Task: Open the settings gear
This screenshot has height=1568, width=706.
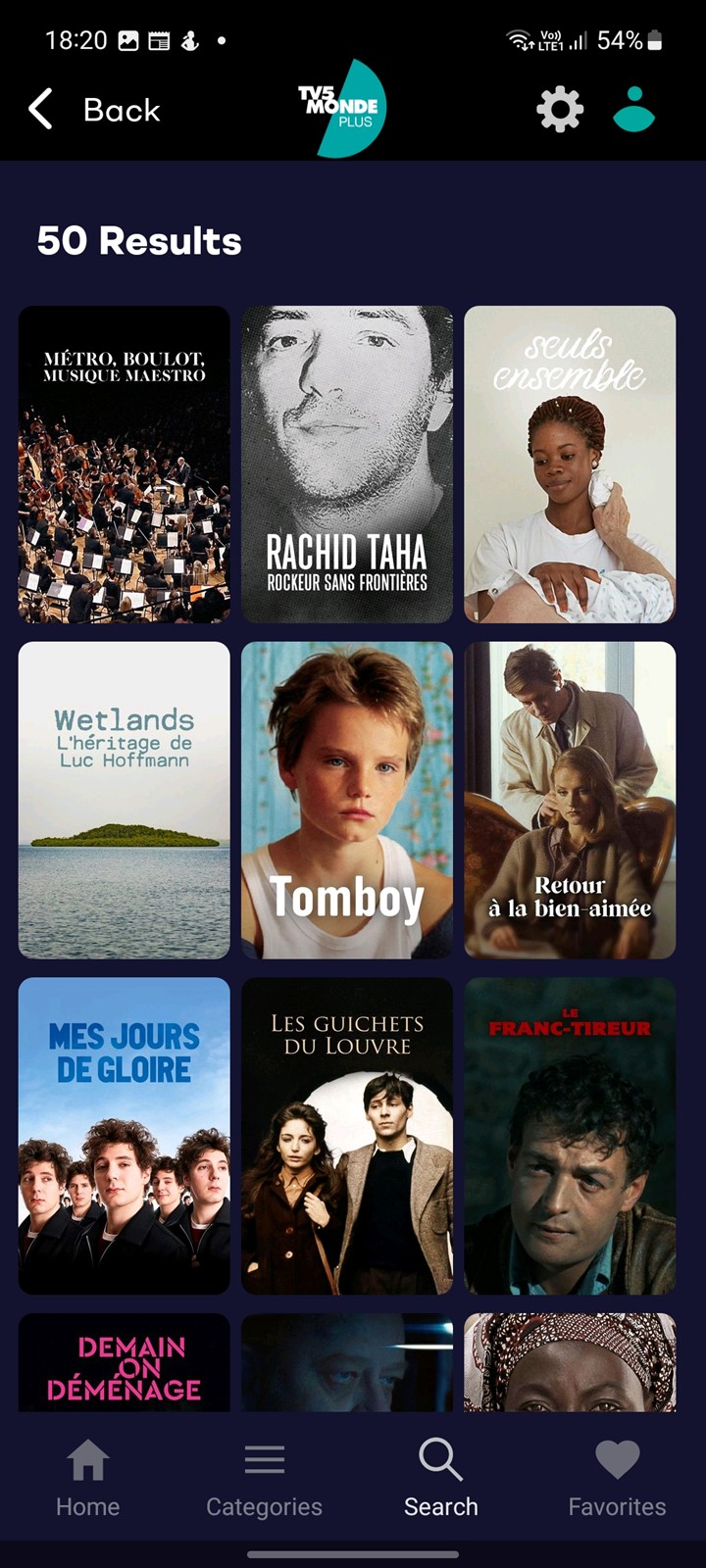Action: [x=560, y=109]
